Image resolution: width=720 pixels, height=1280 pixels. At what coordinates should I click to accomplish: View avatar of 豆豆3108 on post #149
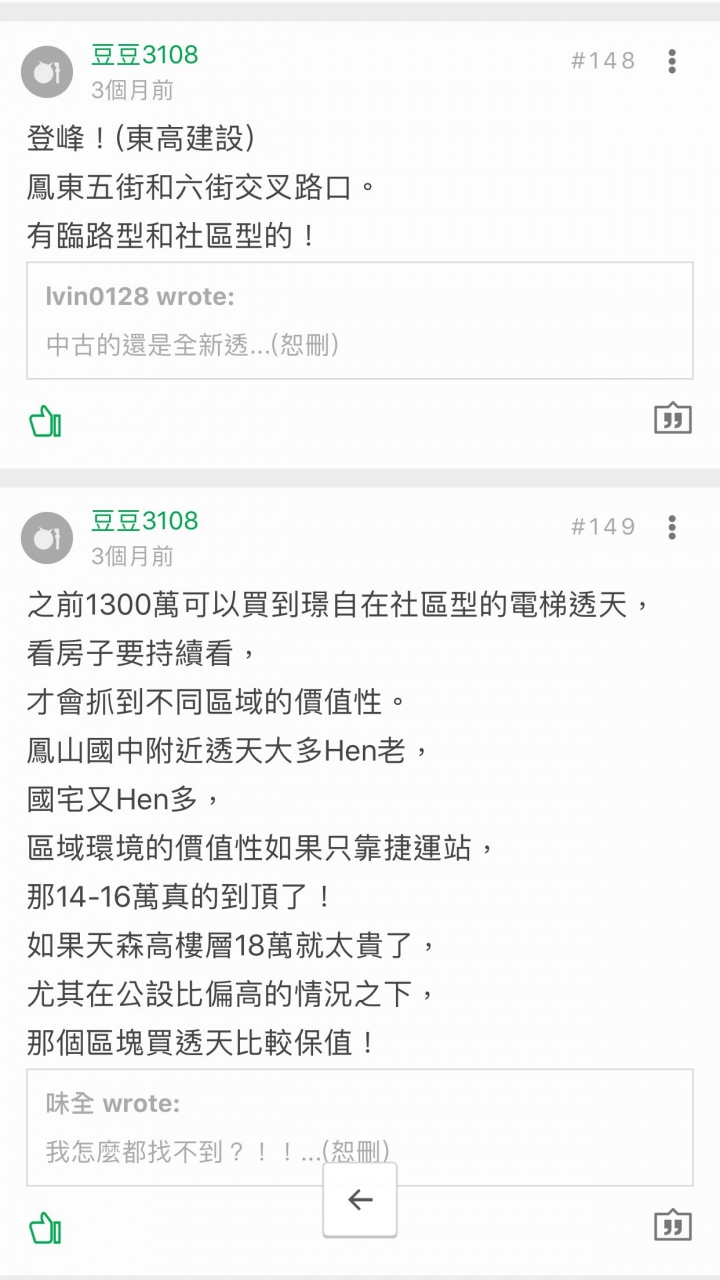point(47,538)
